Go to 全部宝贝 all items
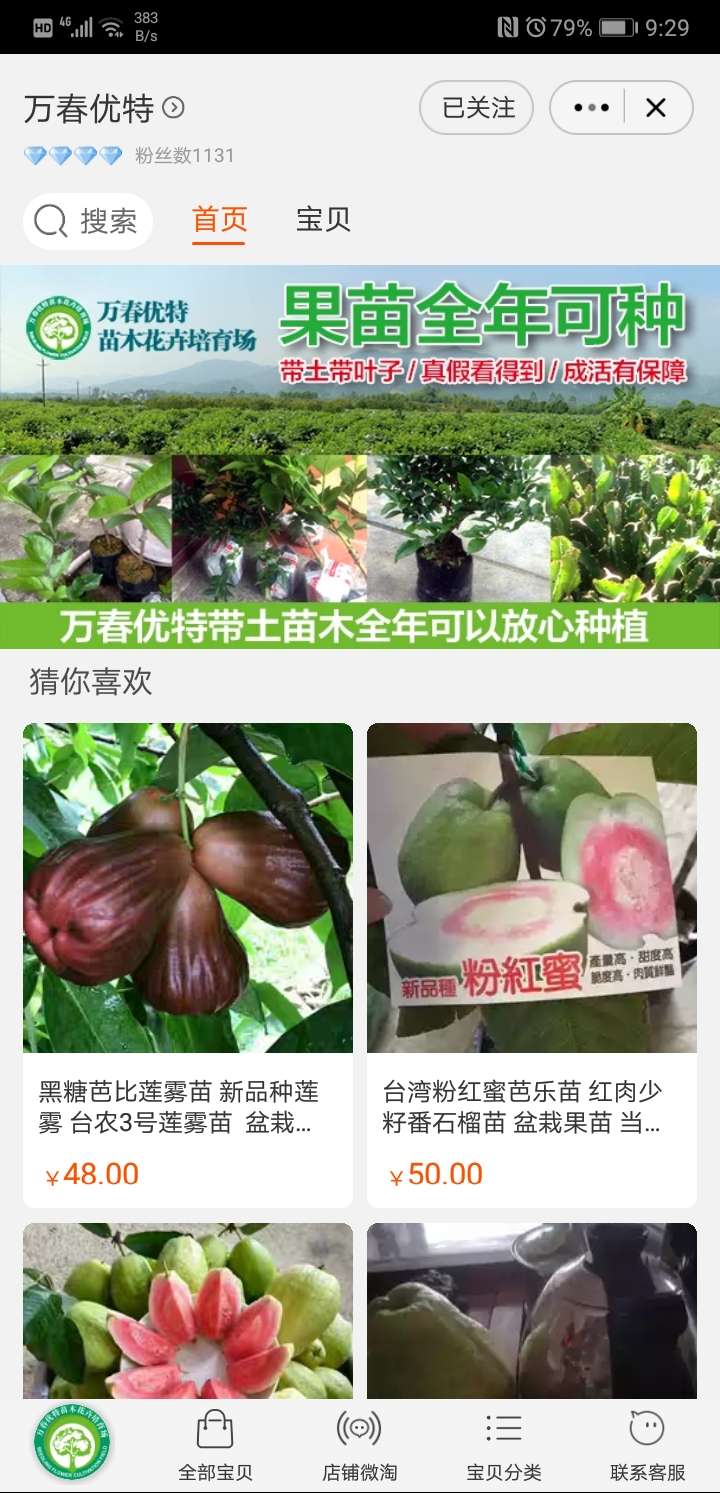 (x=215, y=1446)
